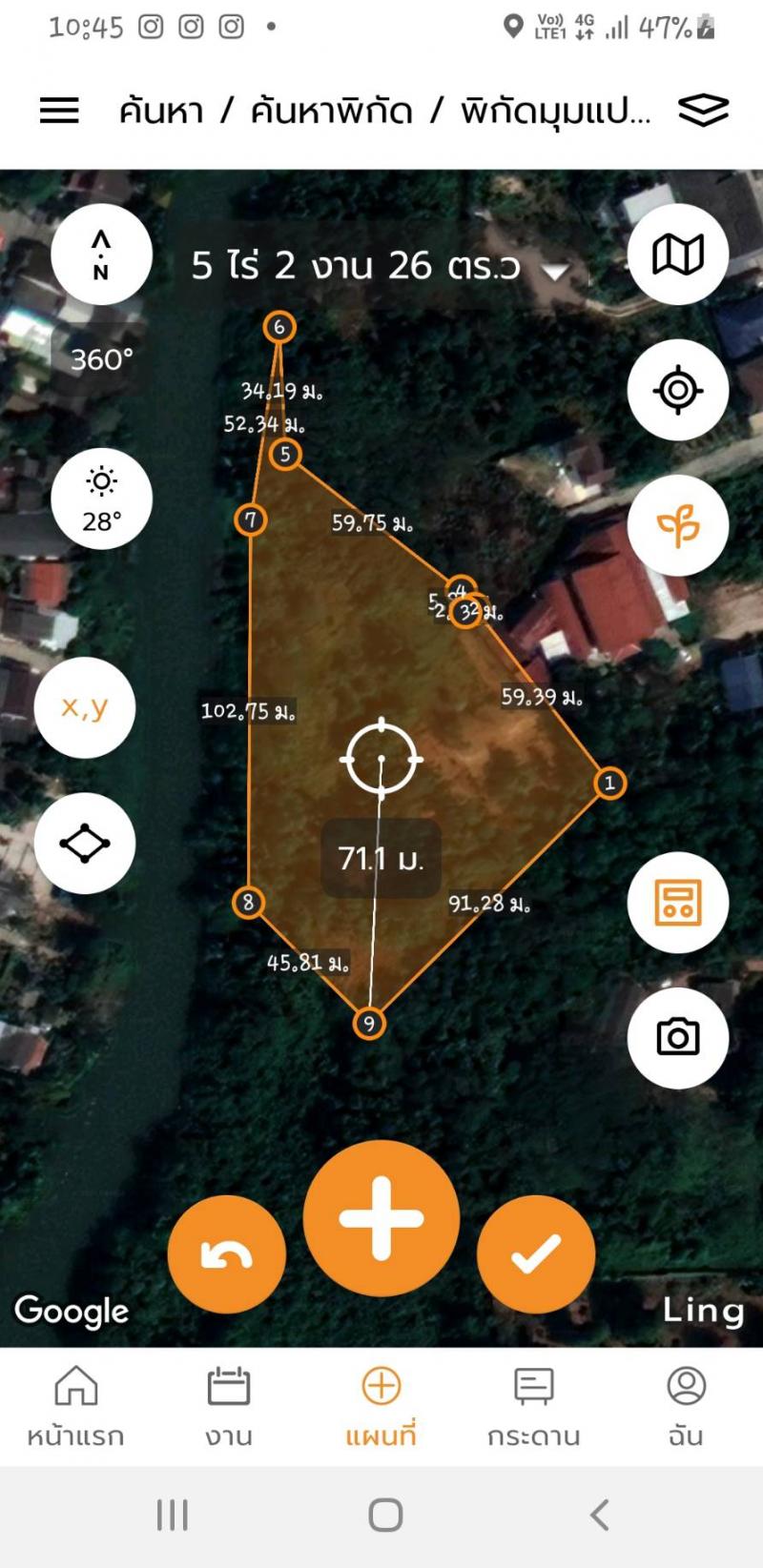Screen dimensions: 763x1568
Task: Open the plant sprout button
Action: (x=678, y=525)
